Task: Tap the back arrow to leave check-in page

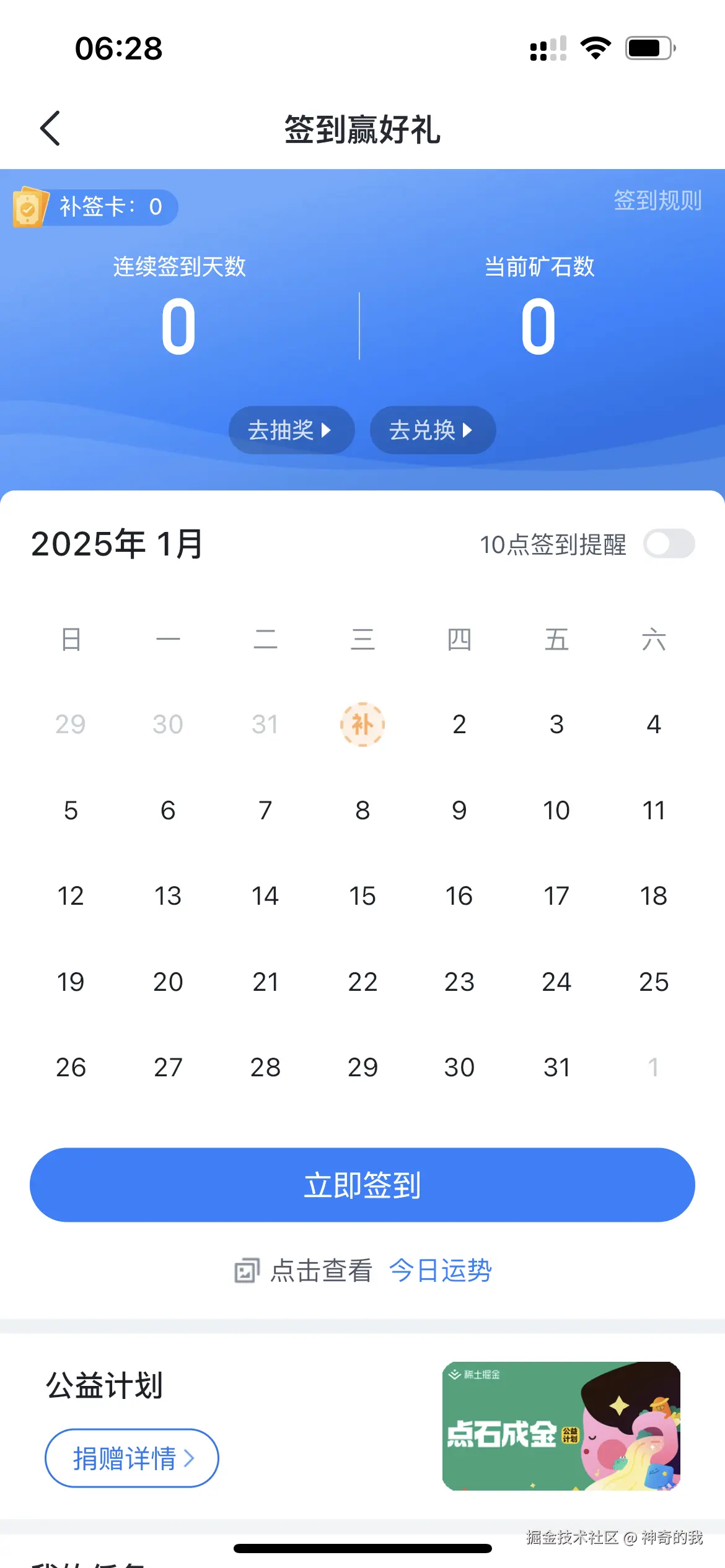Action: pos(50,128)
